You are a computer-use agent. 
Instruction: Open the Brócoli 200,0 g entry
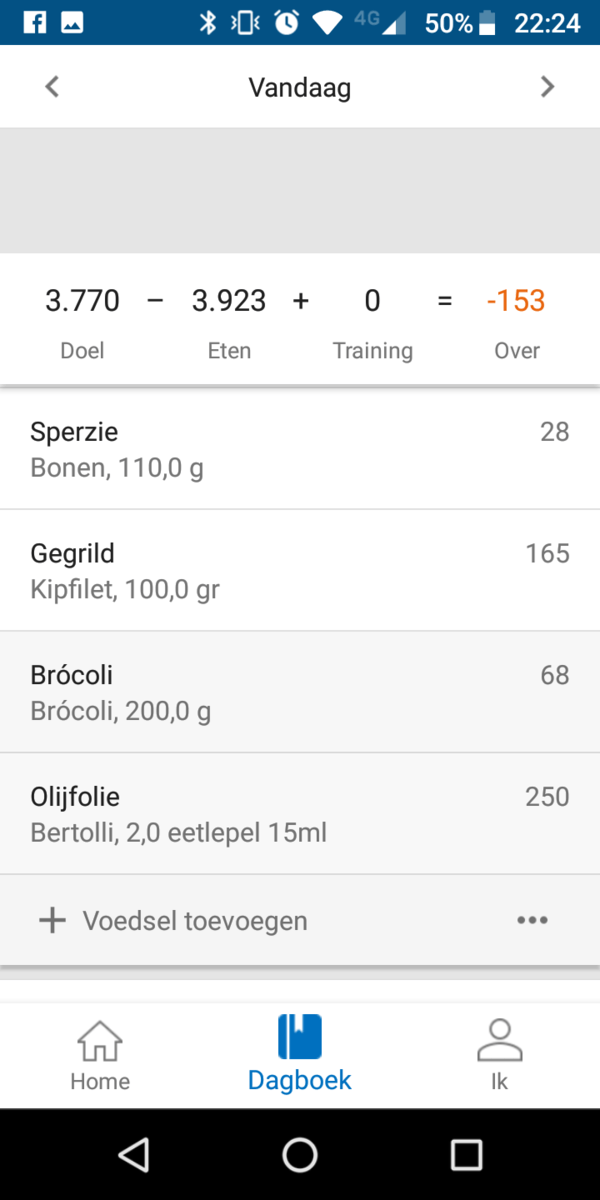pyautogui.click(x=300, y=692)
